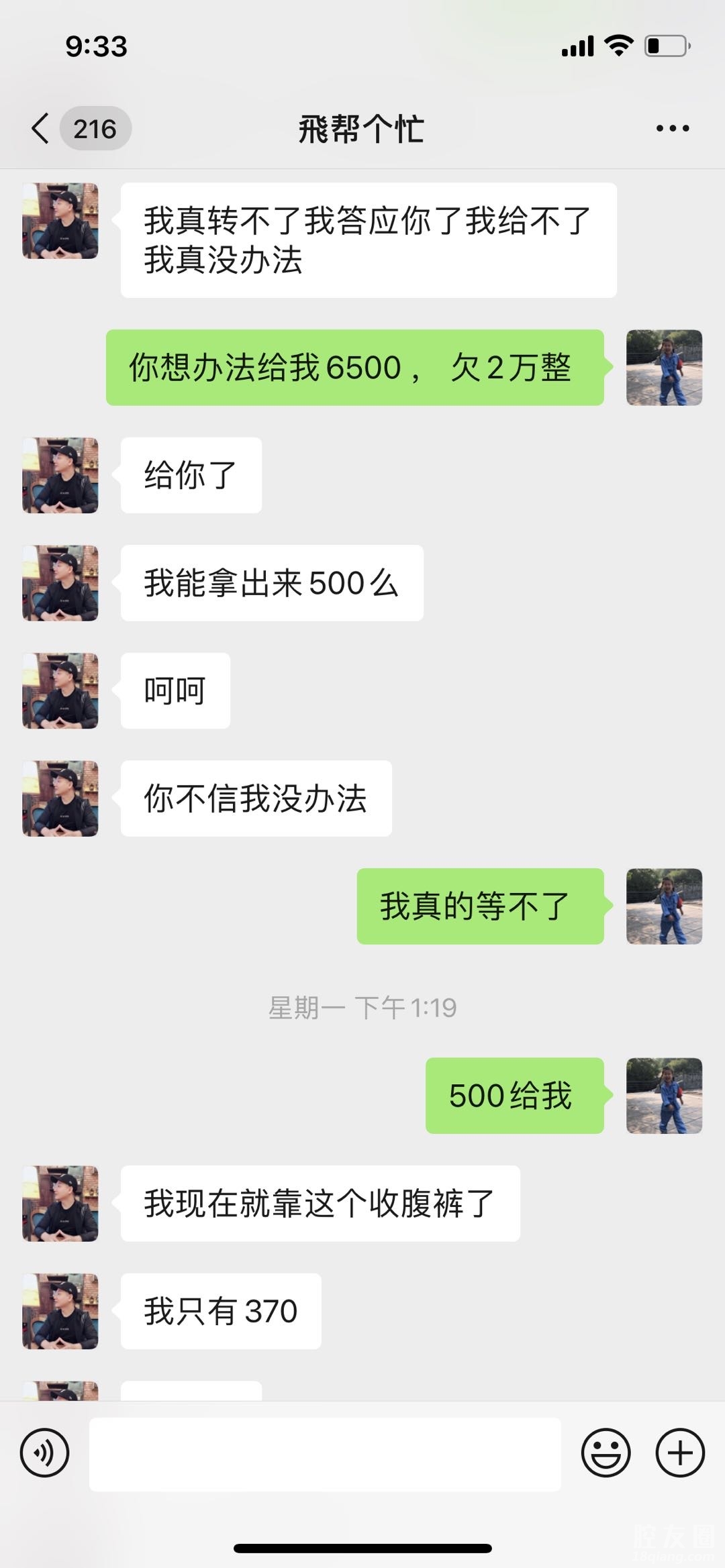
Task: Open the emoji picker
Action: [x=606, y=1453]
